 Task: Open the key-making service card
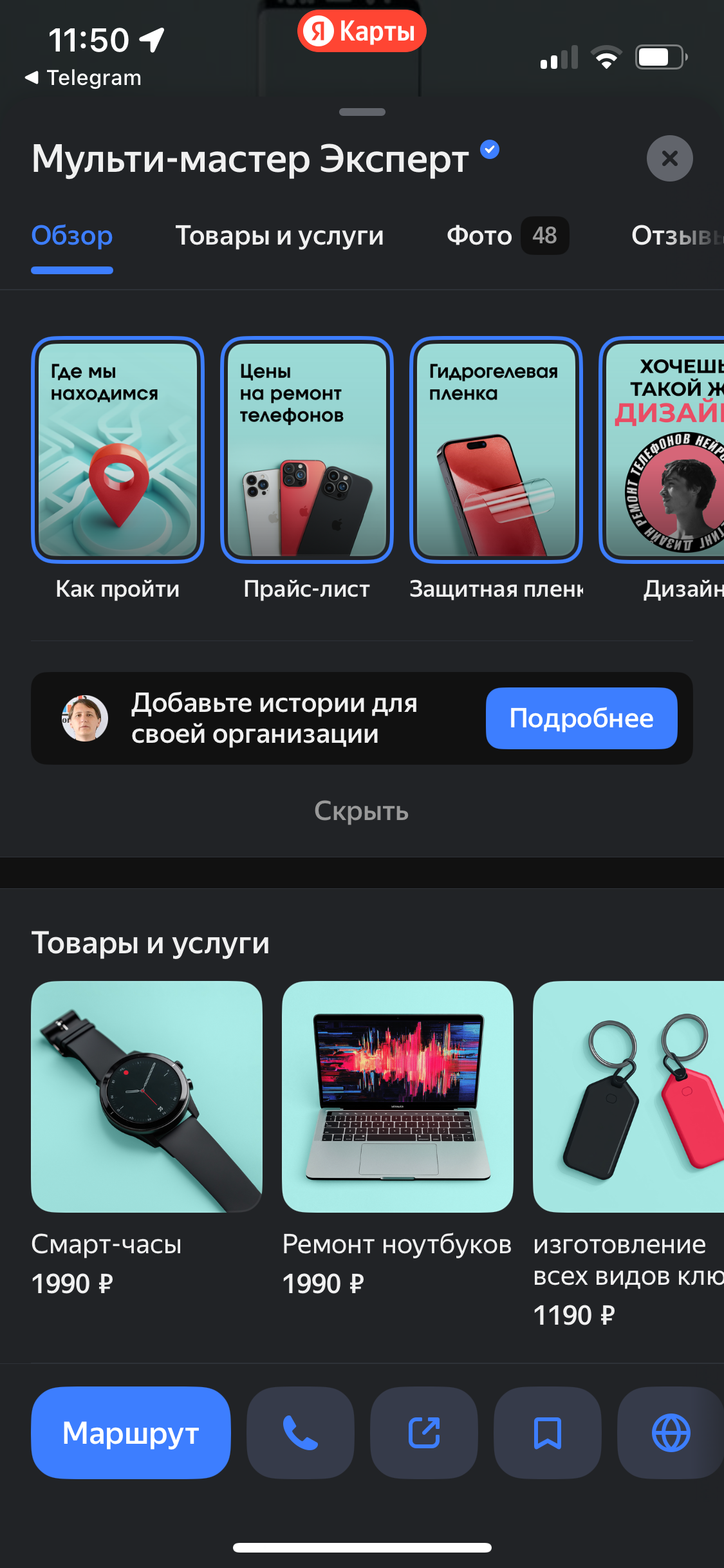click(x=628, y=1097)
